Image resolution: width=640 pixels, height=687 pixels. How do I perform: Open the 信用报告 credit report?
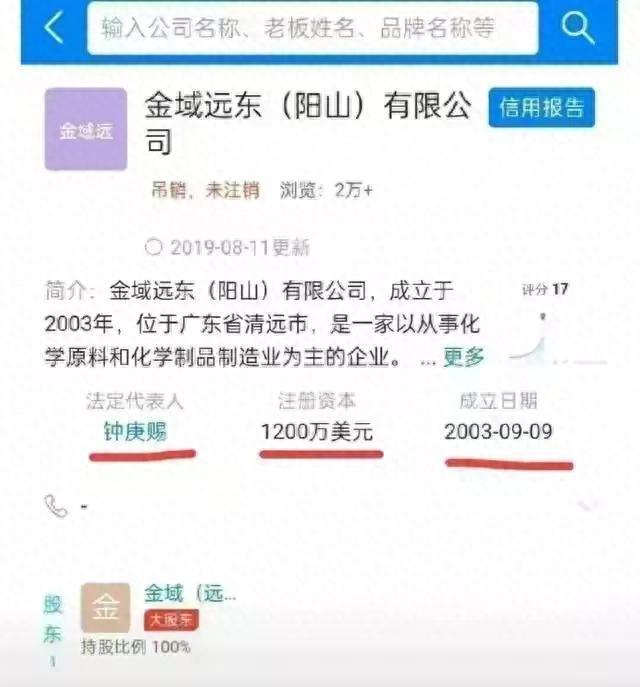click(541, 108)
